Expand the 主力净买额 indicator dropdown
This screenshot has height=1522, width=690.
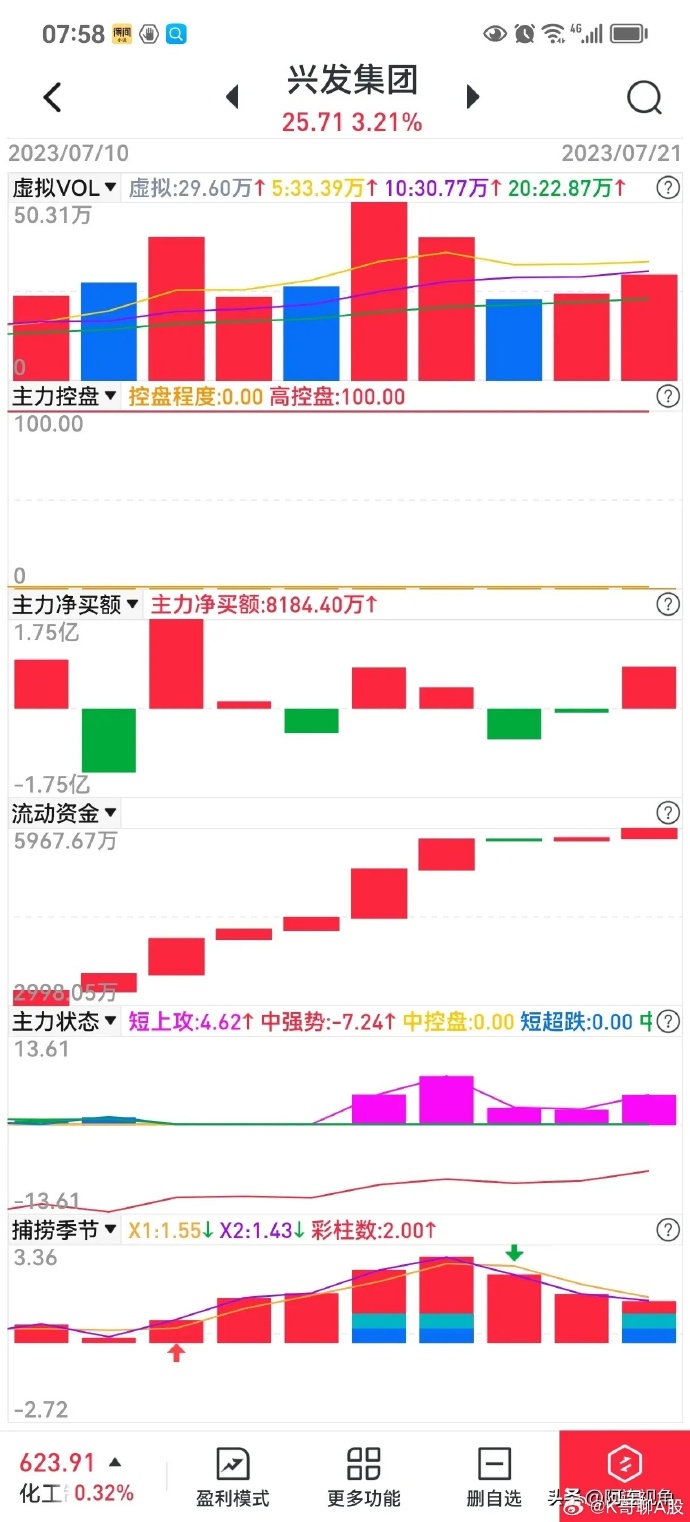[x=76, y=604]
